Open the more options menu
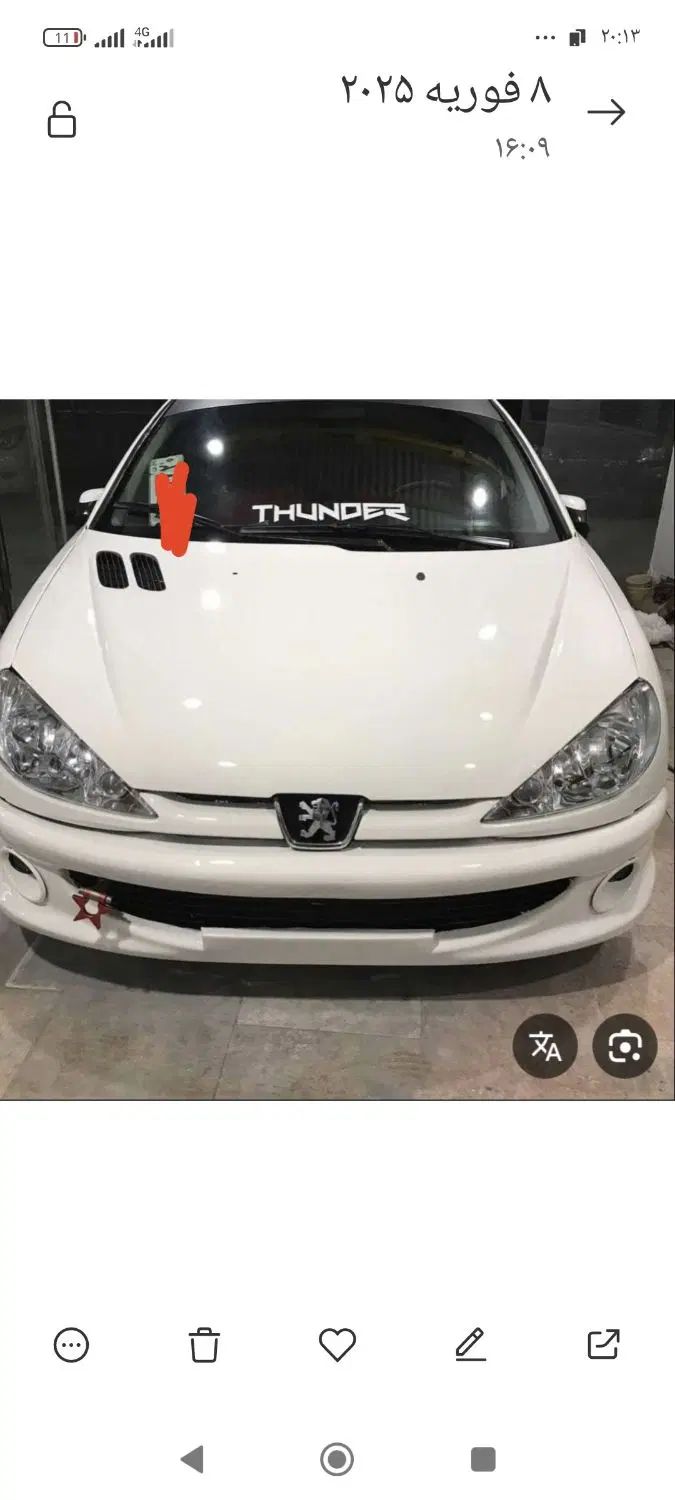 pyautogui.click(x=71, y=1345)
